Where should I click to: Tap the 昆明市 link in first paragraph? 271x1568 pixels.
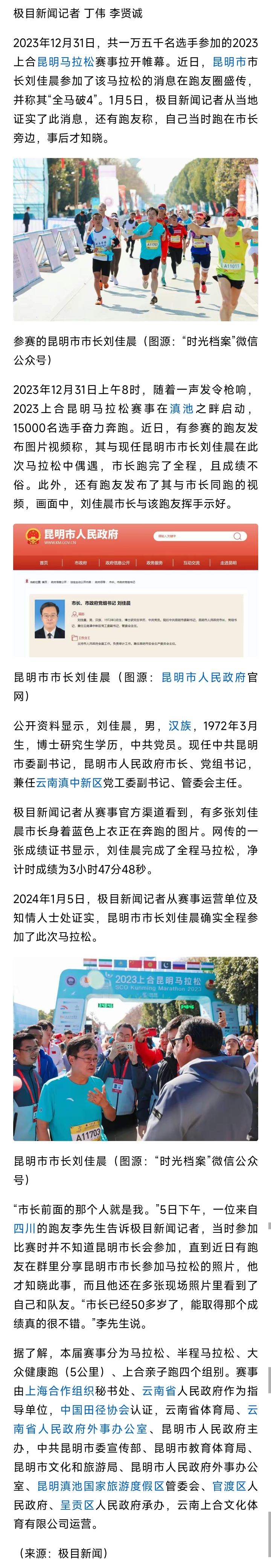(228, 62)
